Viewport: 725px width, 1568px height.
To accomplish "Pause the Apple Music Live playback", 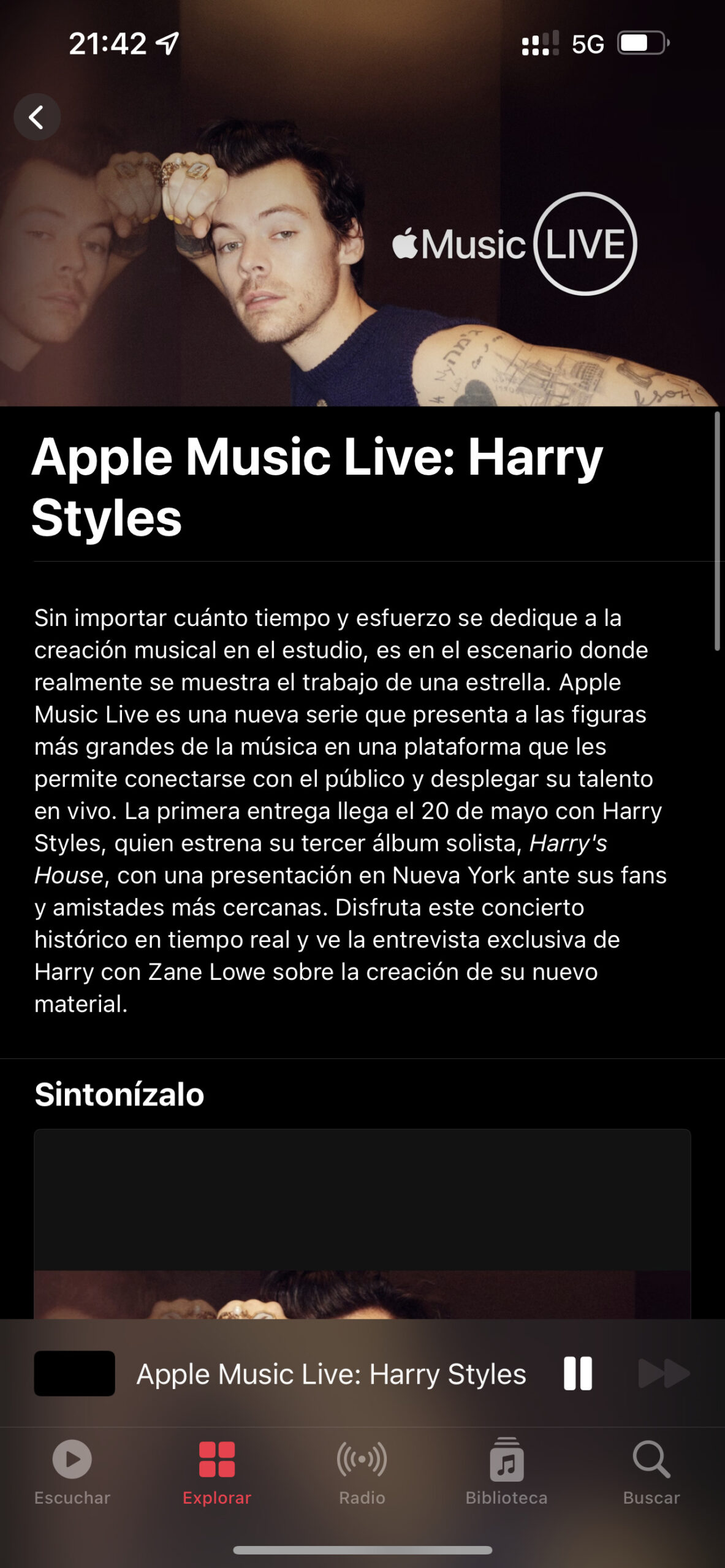I will [x=577, y=1374].
